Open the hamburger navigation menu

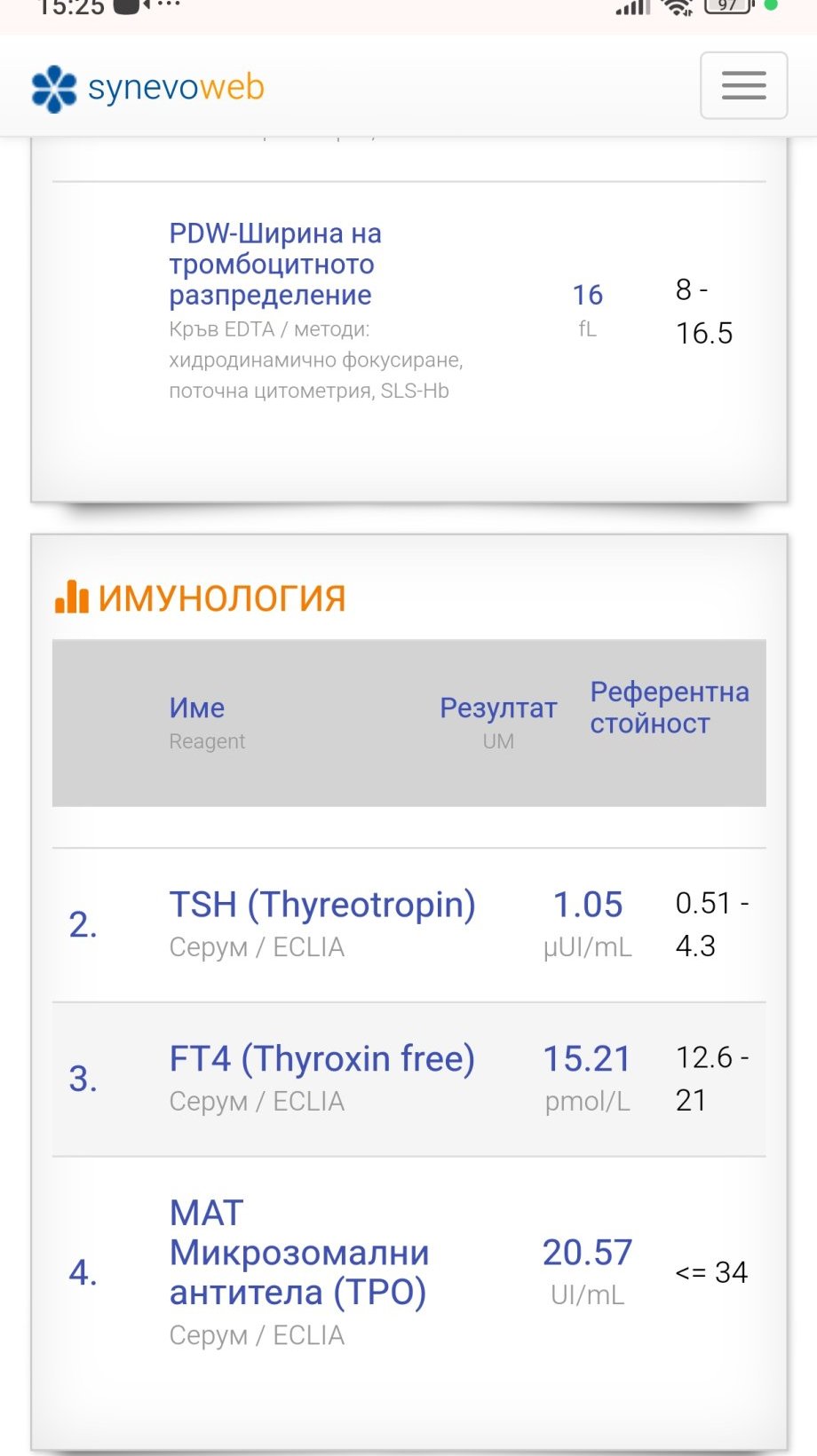click(743, 85)
